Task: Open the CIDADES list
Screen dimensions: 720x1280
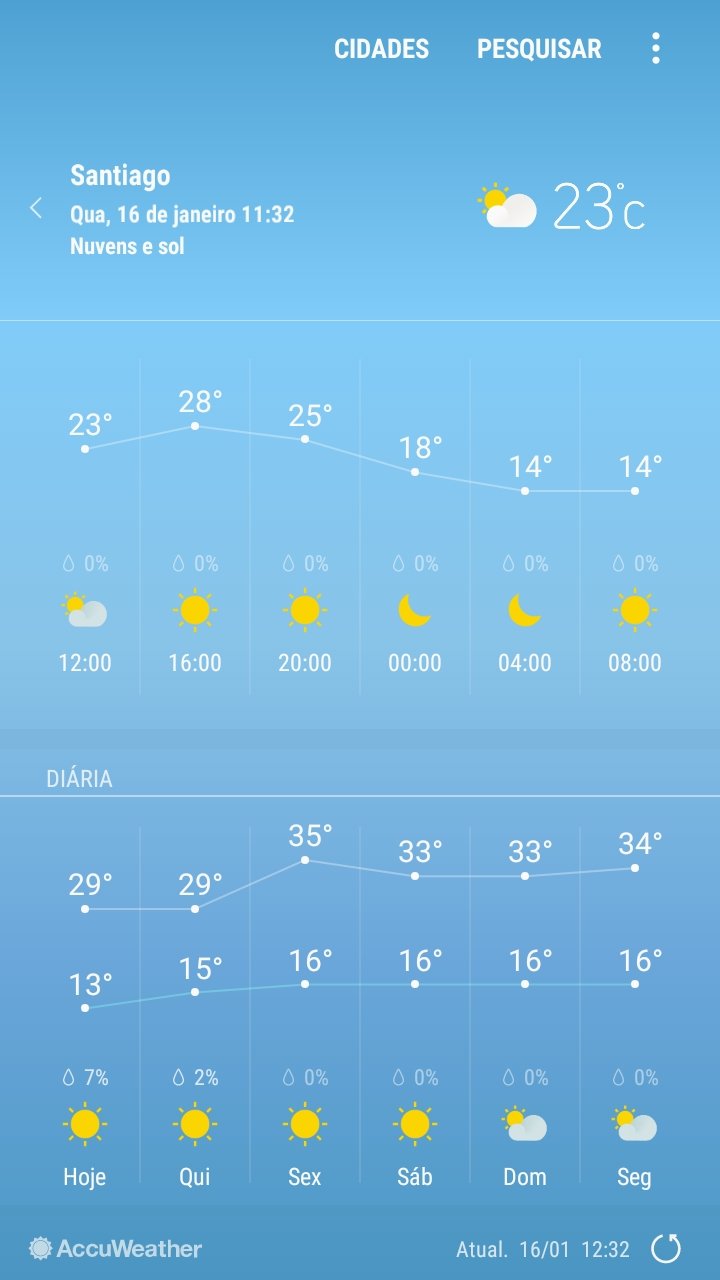Action: 381,49
